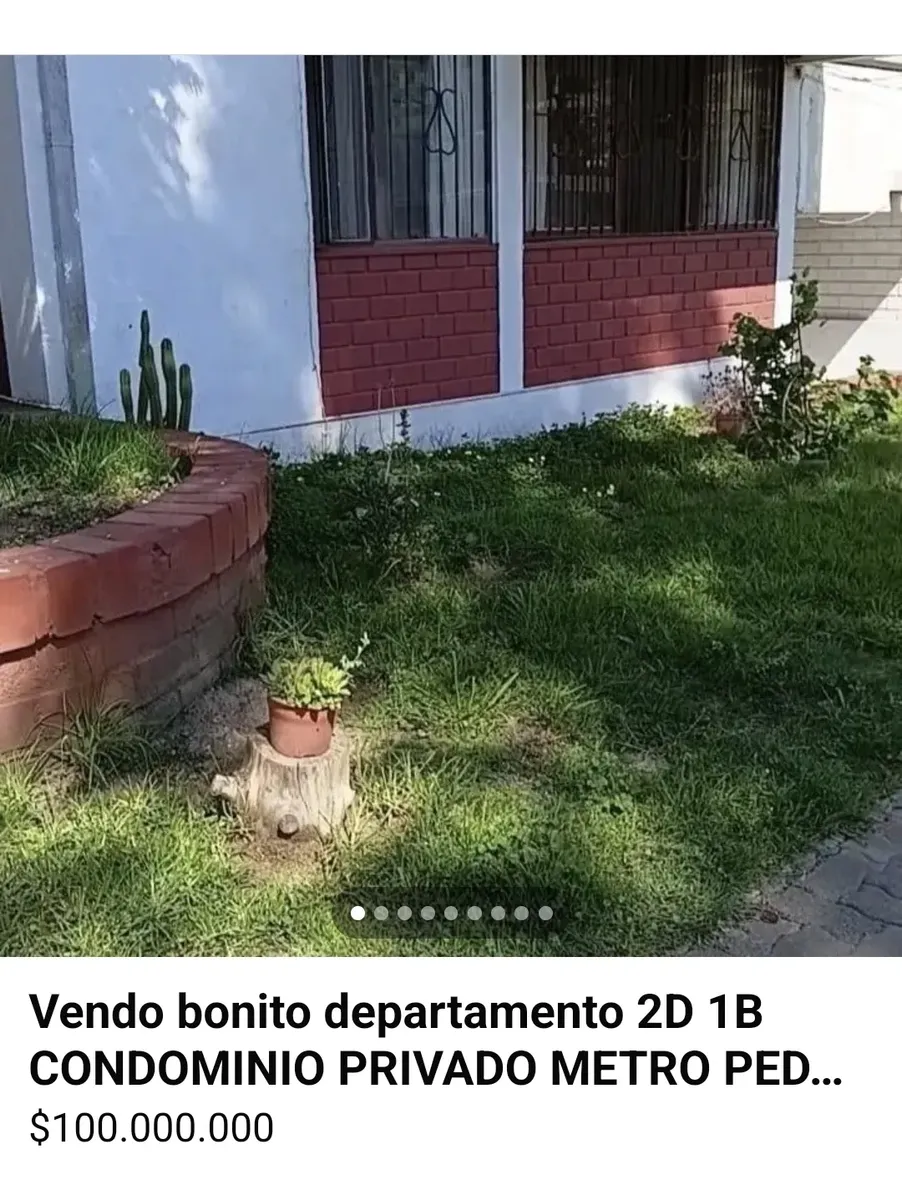Open the 'Vendo bonito departamento' listing title
The image size is (902, 1200).
tap(436, 1041)
